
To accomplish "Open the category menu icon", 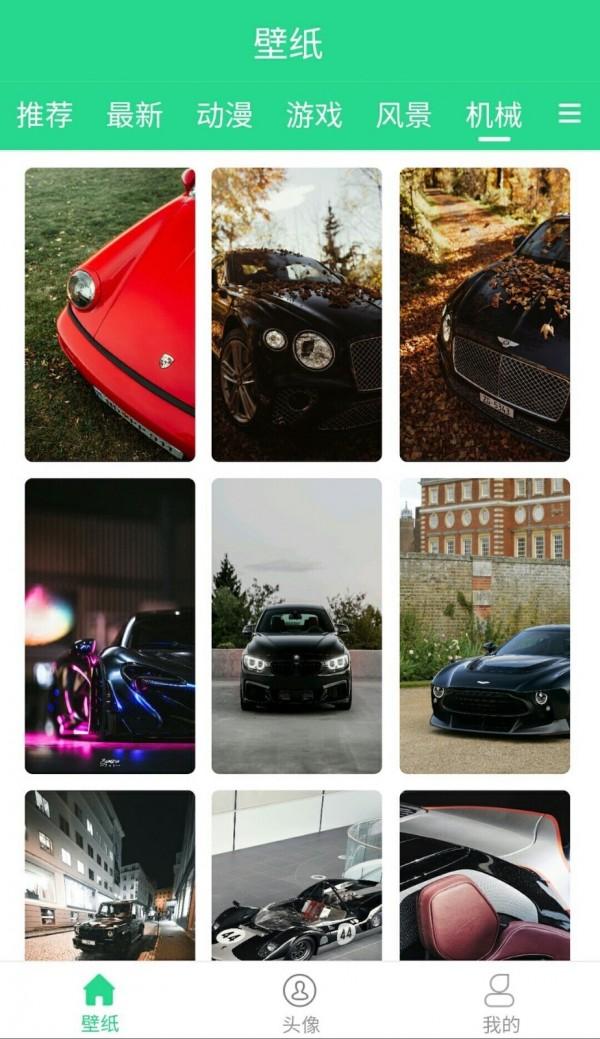I will pos(570,115).
